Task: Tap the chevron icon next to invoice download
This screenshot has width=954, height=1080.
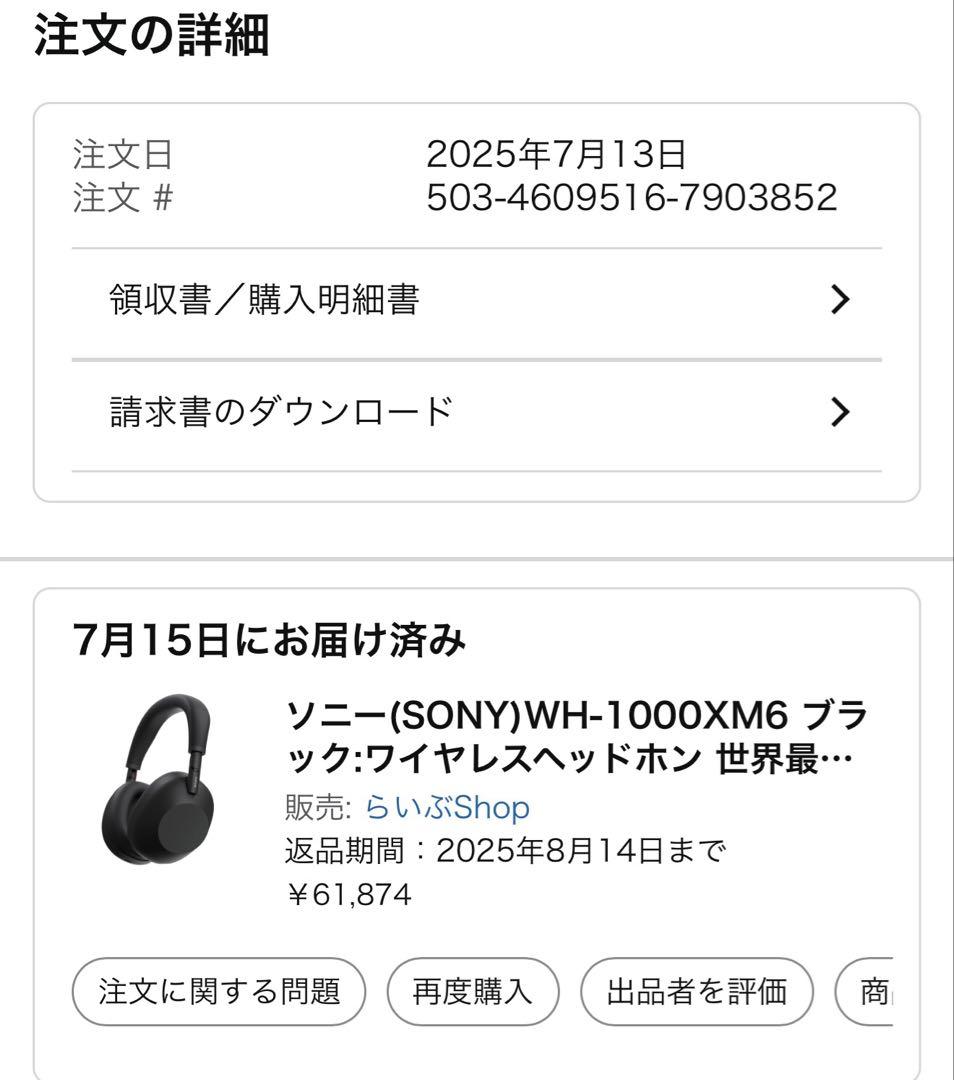Action: click(x=843, y=410)
